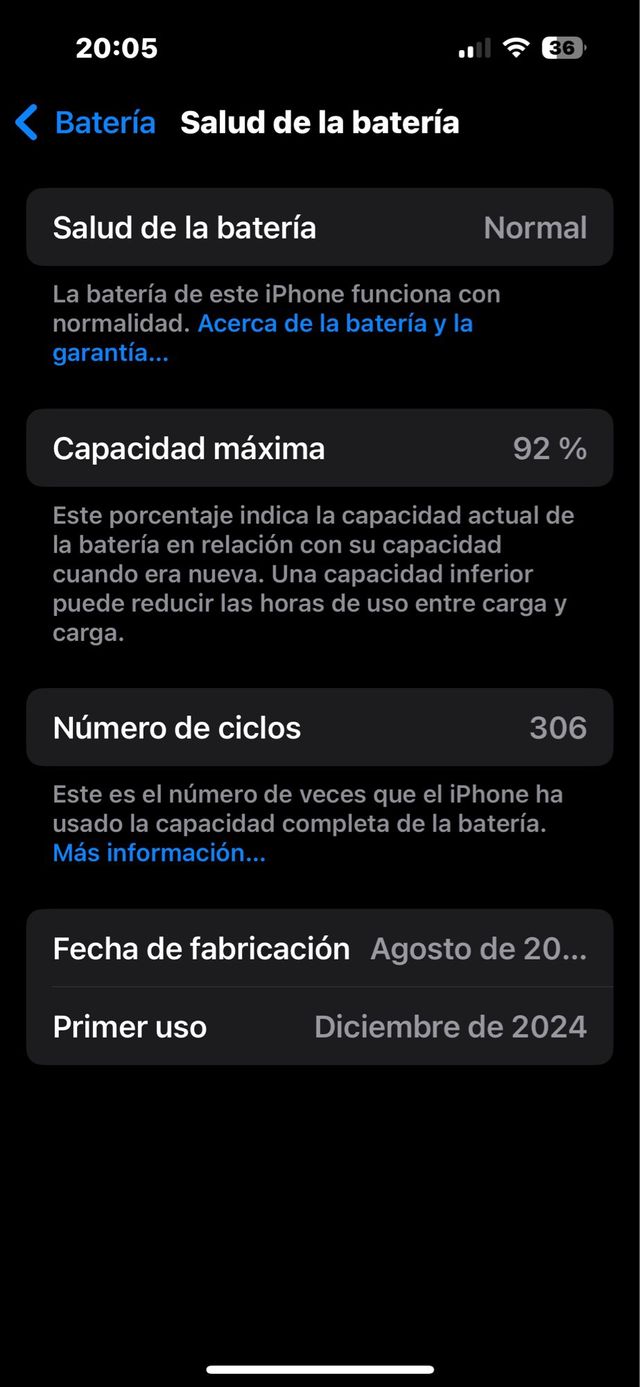This screenshot has width=640, height=1387.
Task: Open 'Acerca de la batería y la garantía' link
Action: pos(334,324)
